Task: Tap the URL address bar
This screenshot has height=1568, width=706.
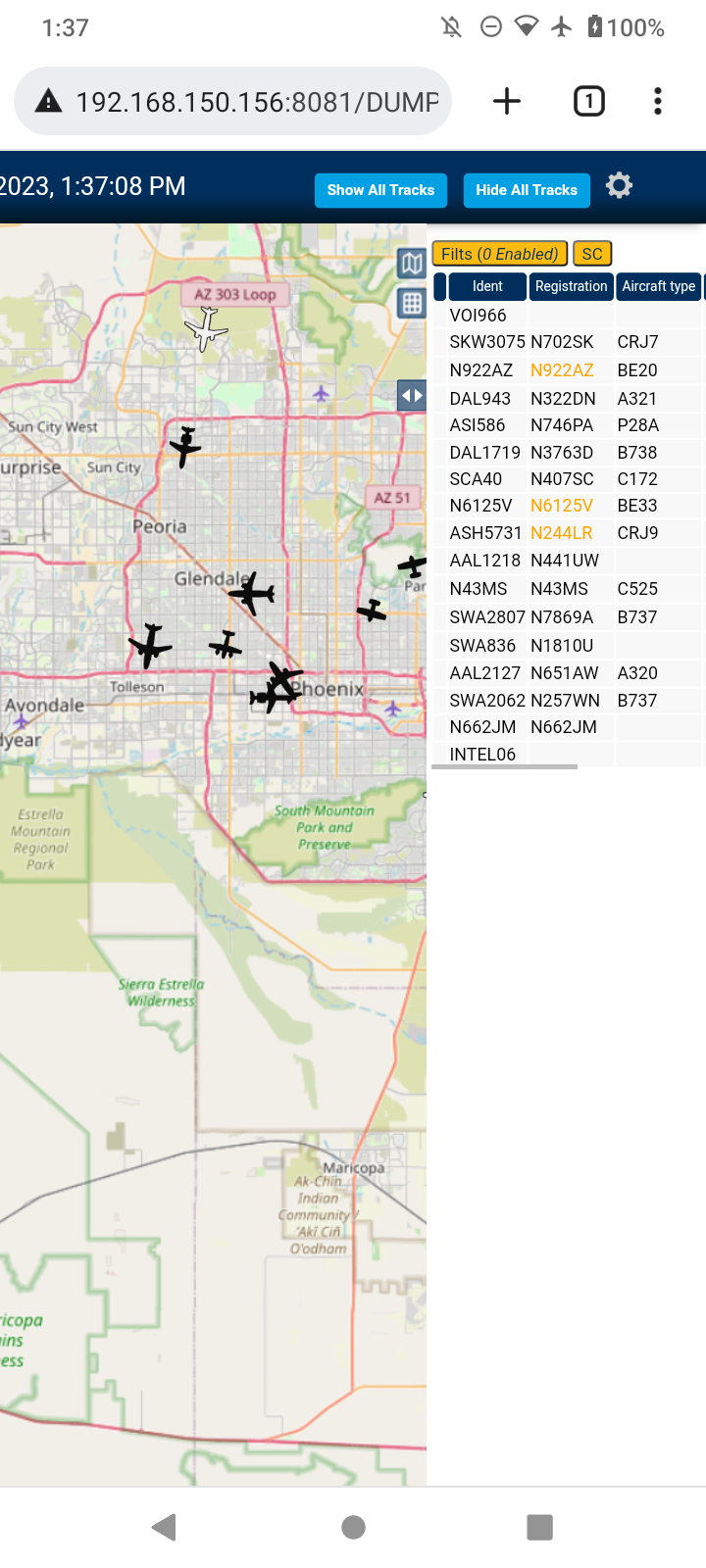Action: [232, 101]
